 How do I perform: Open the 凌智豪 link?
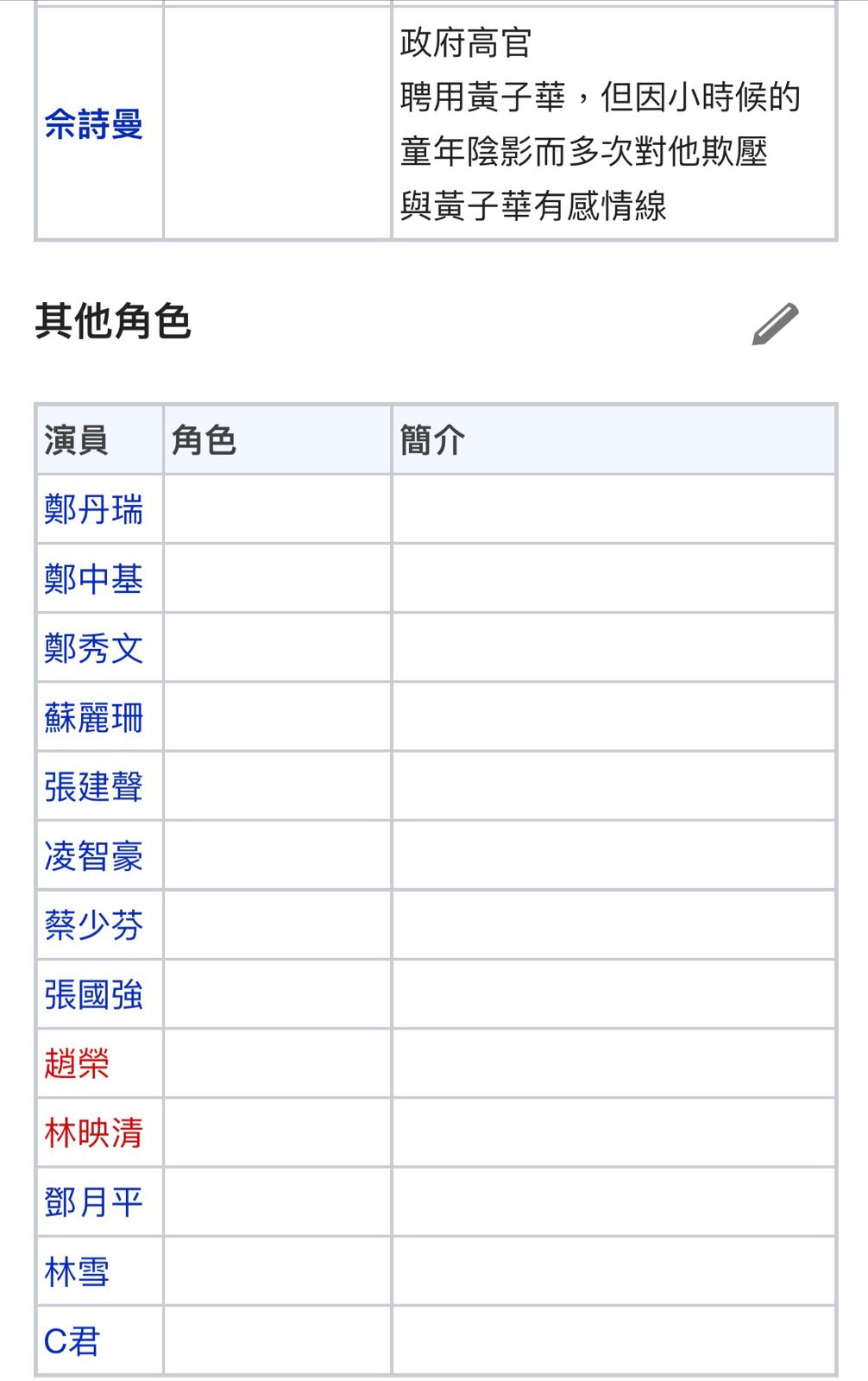coord(93,856)
